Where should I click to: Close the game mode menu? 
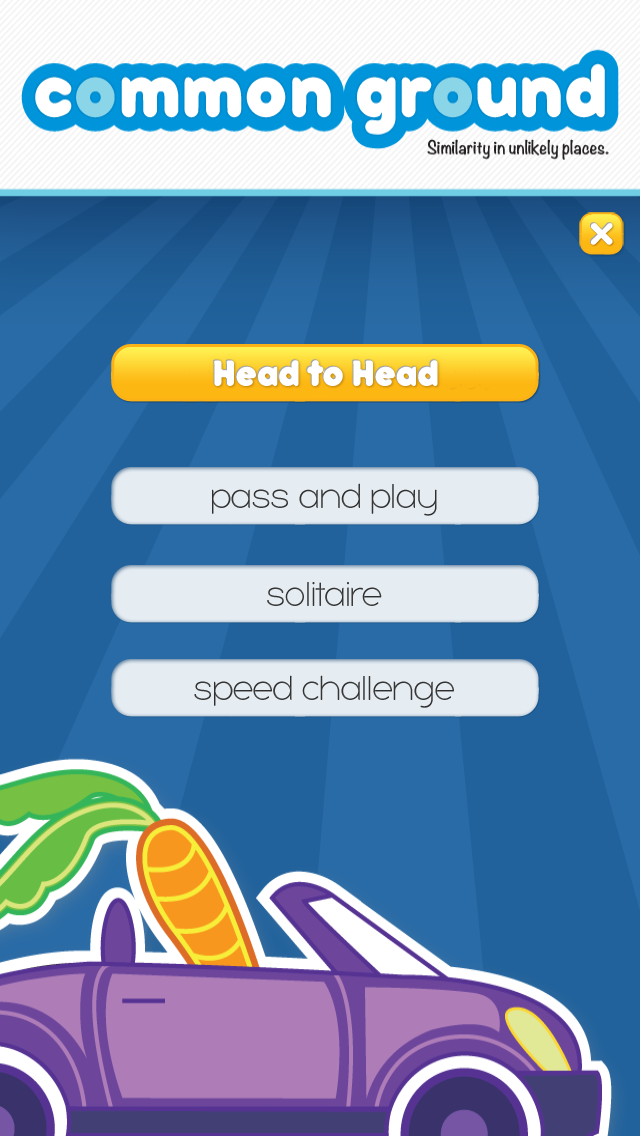click(x=601, y=233)
